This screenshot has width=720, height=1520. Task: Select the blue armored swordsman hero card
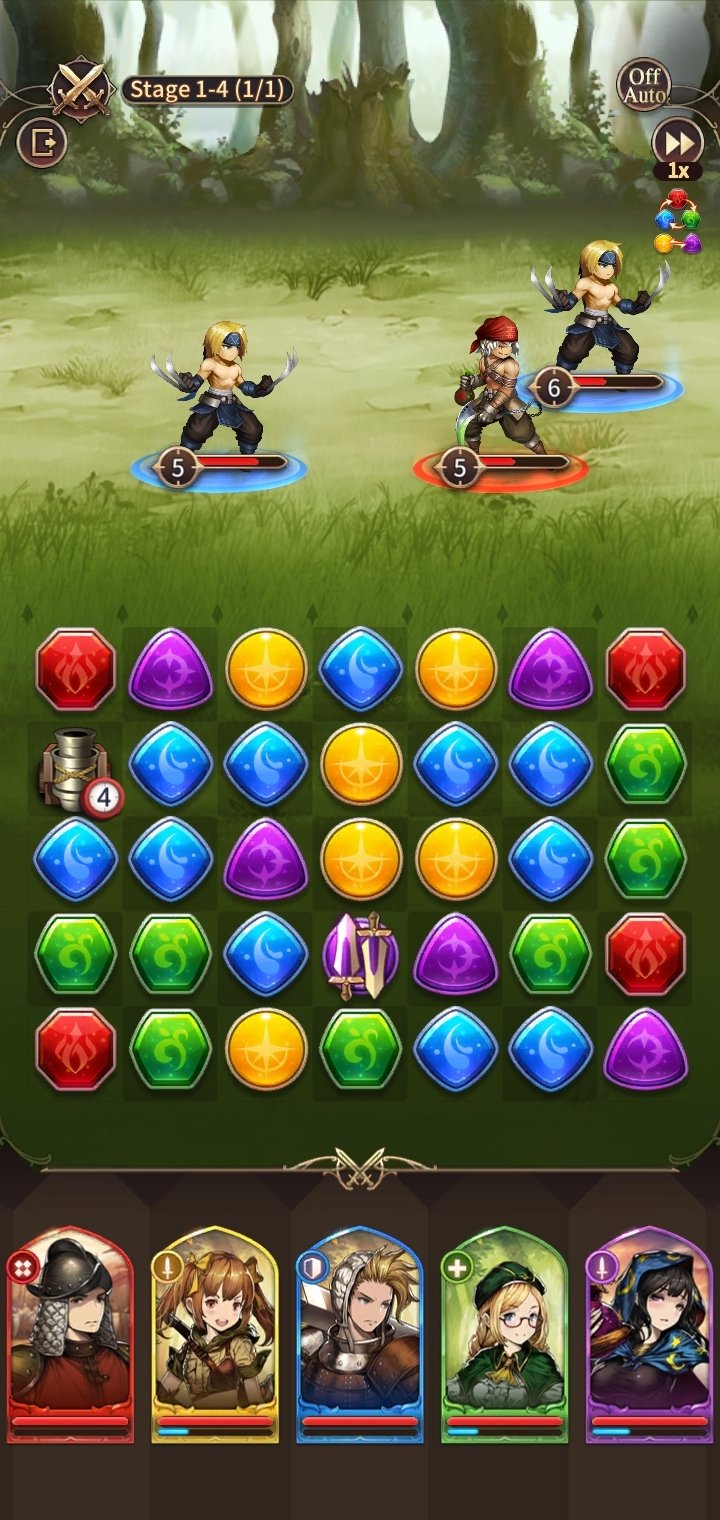click(360, 1334)
